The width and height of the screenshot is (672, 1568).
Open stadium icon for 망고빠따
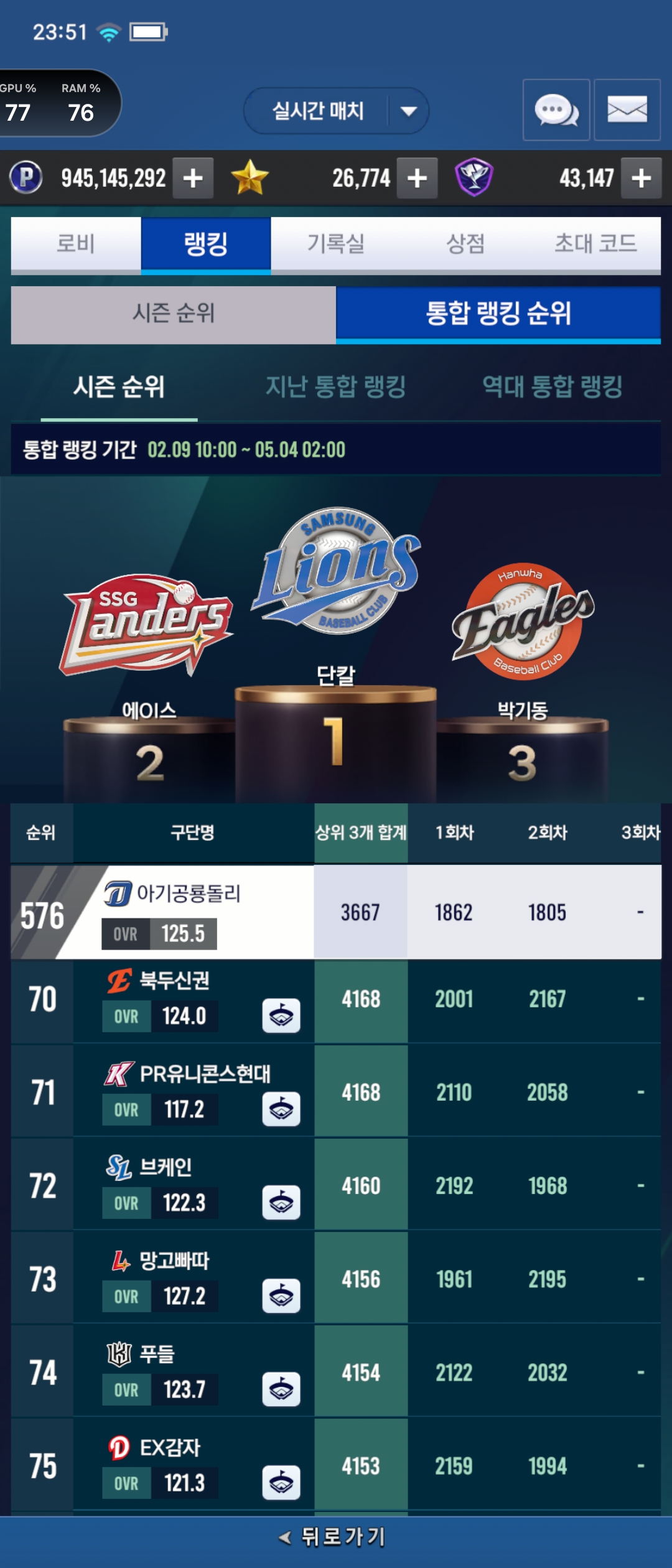pos(281,1296)
